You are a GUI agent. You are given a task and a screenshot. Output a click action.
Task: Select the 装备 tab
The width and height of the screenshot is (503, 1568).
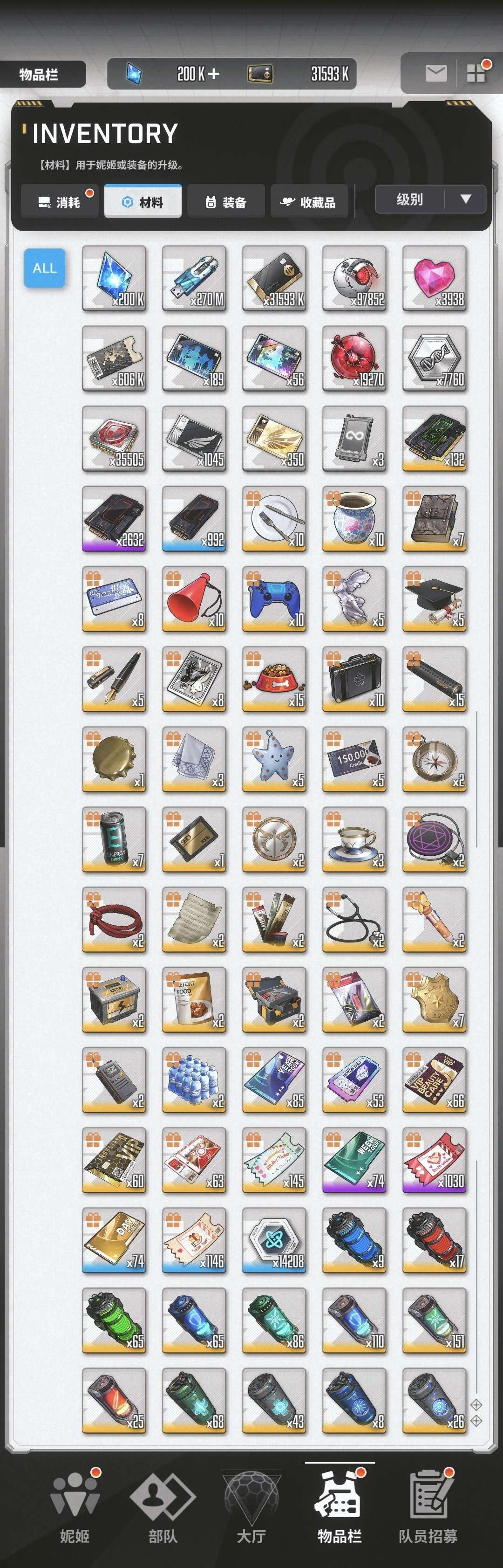[225, 202]
